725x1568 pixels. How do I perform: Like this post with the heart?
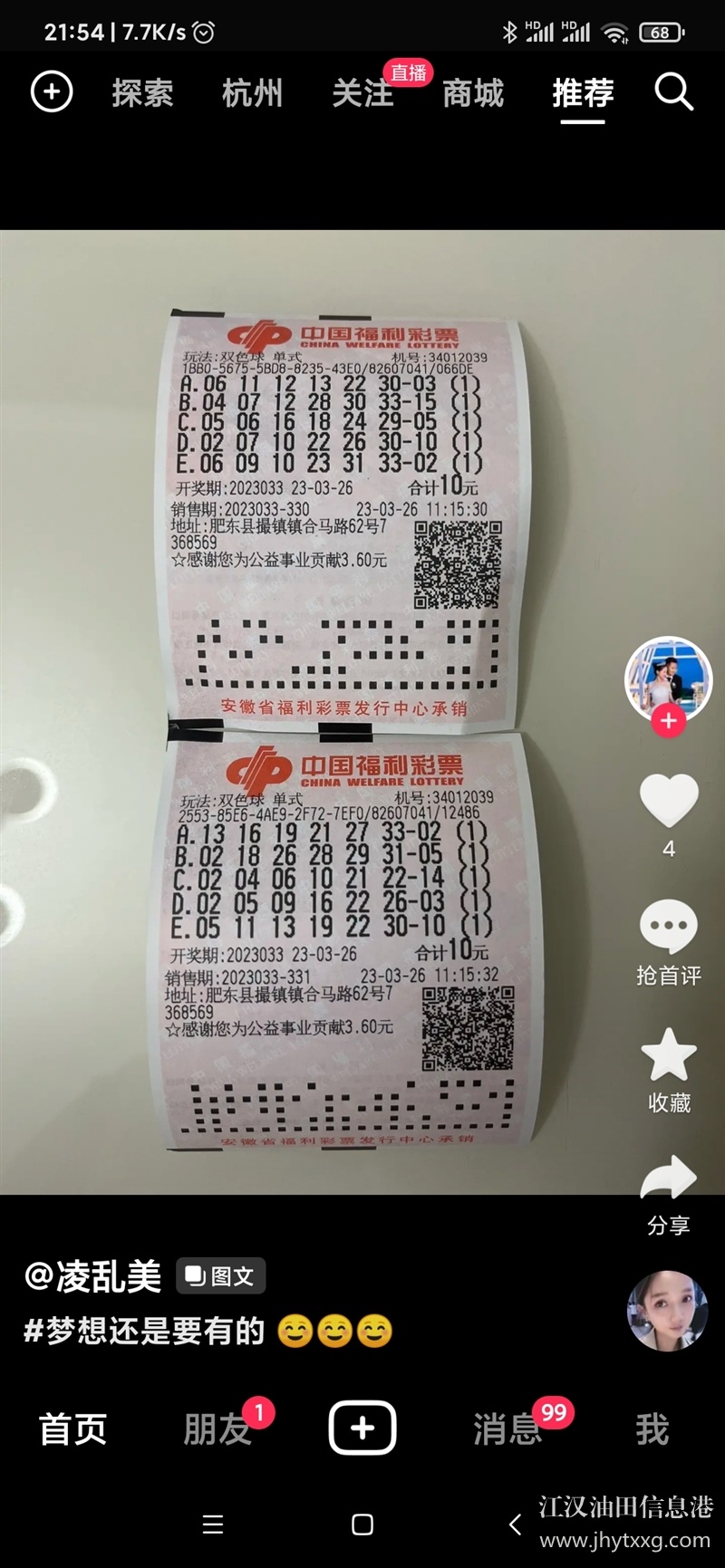[x=669, y=802]
